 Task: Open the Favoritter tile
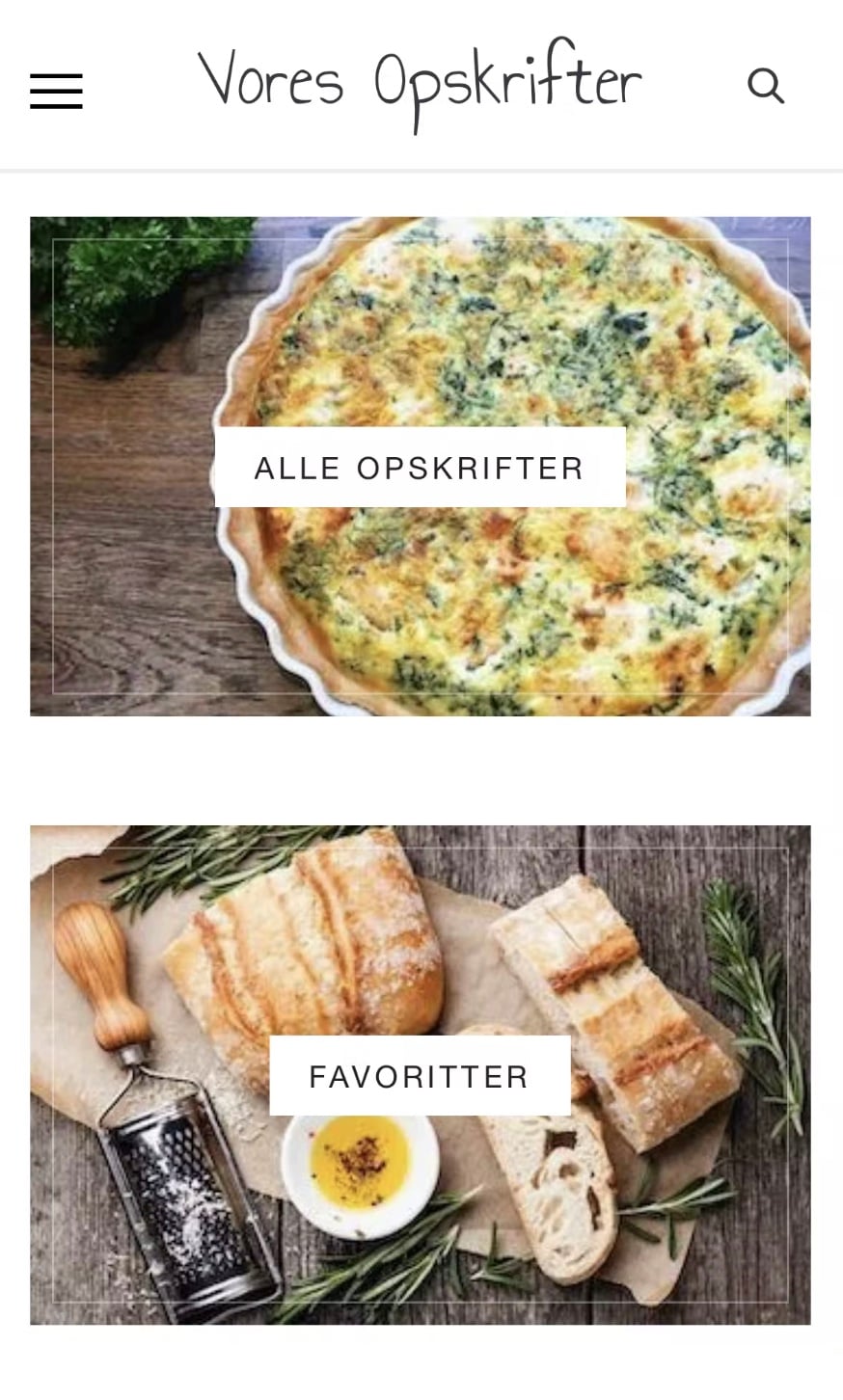click(x=420, y=1076)
